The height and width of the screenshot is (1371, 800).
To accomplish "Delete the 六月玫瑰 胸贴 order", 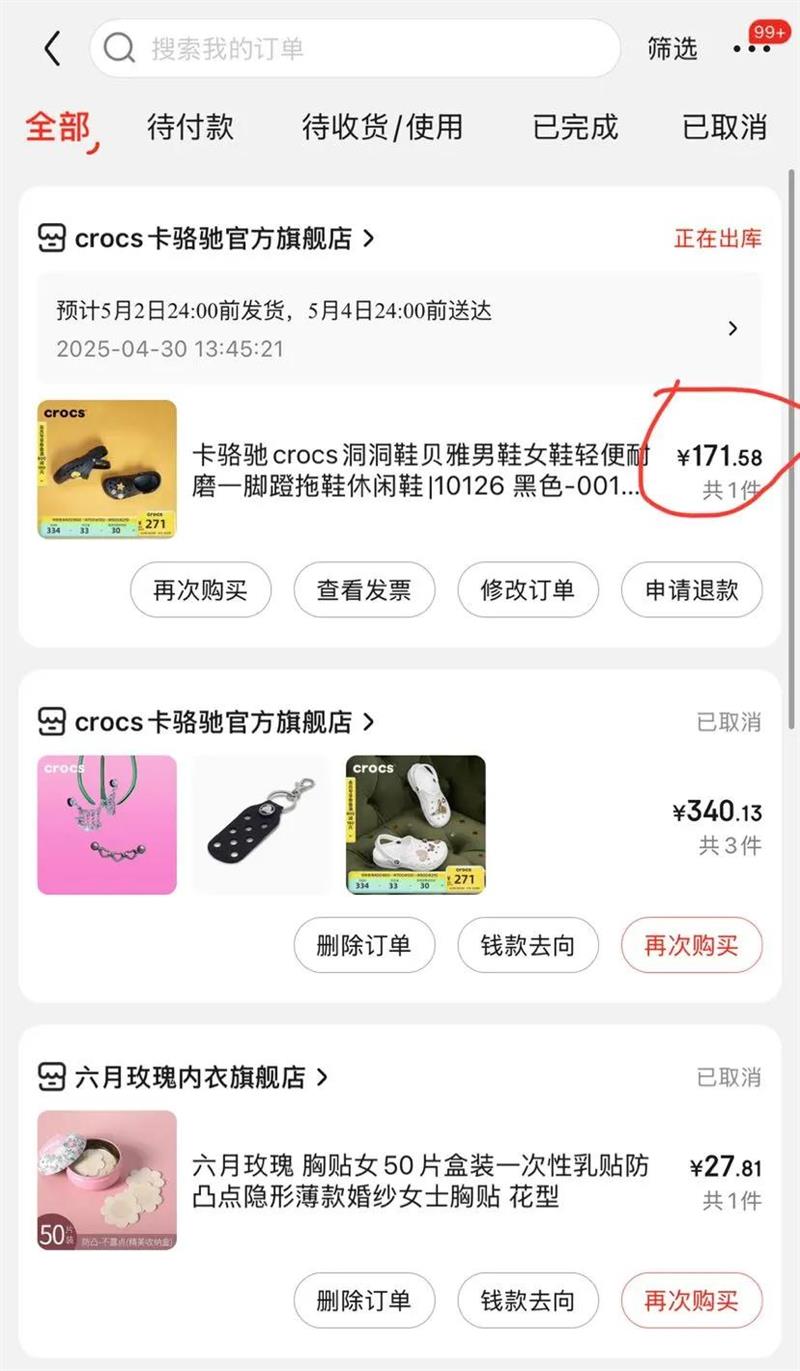I will click(364, 1300).
